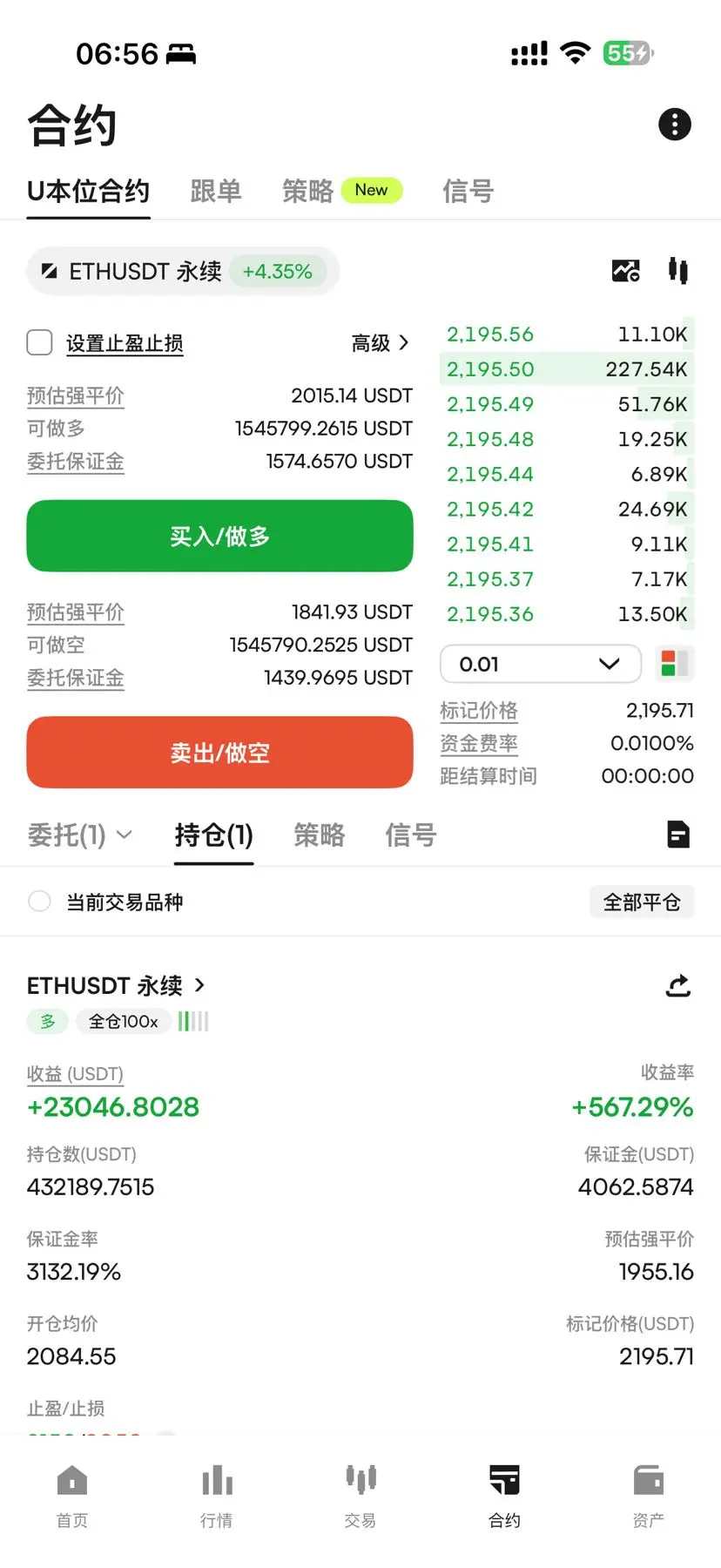Enable the 设置止盈止损 checkbox
Screen dimensions: 721x1568
(40, 342)
